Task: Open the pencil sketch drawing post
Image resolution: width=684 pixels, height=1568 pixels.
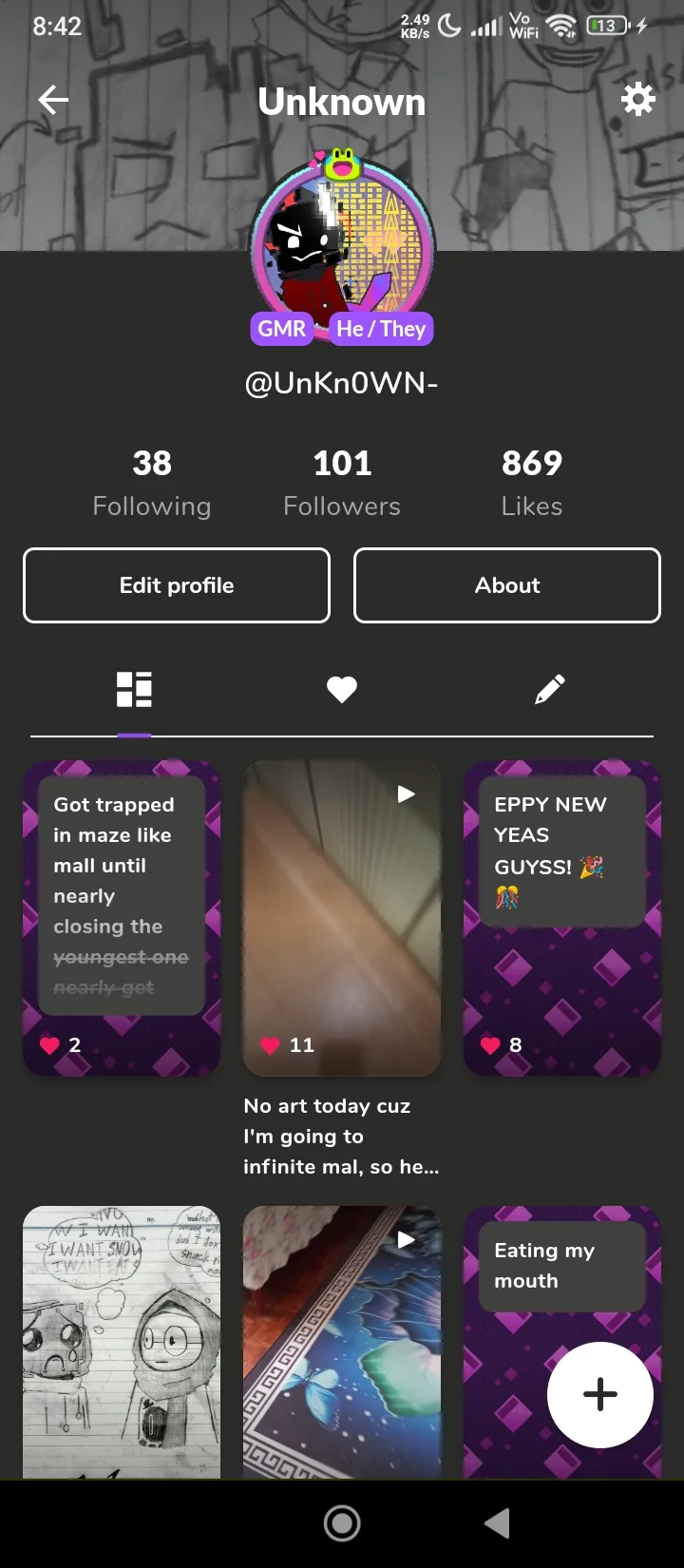Action: tap(122, 1340)
